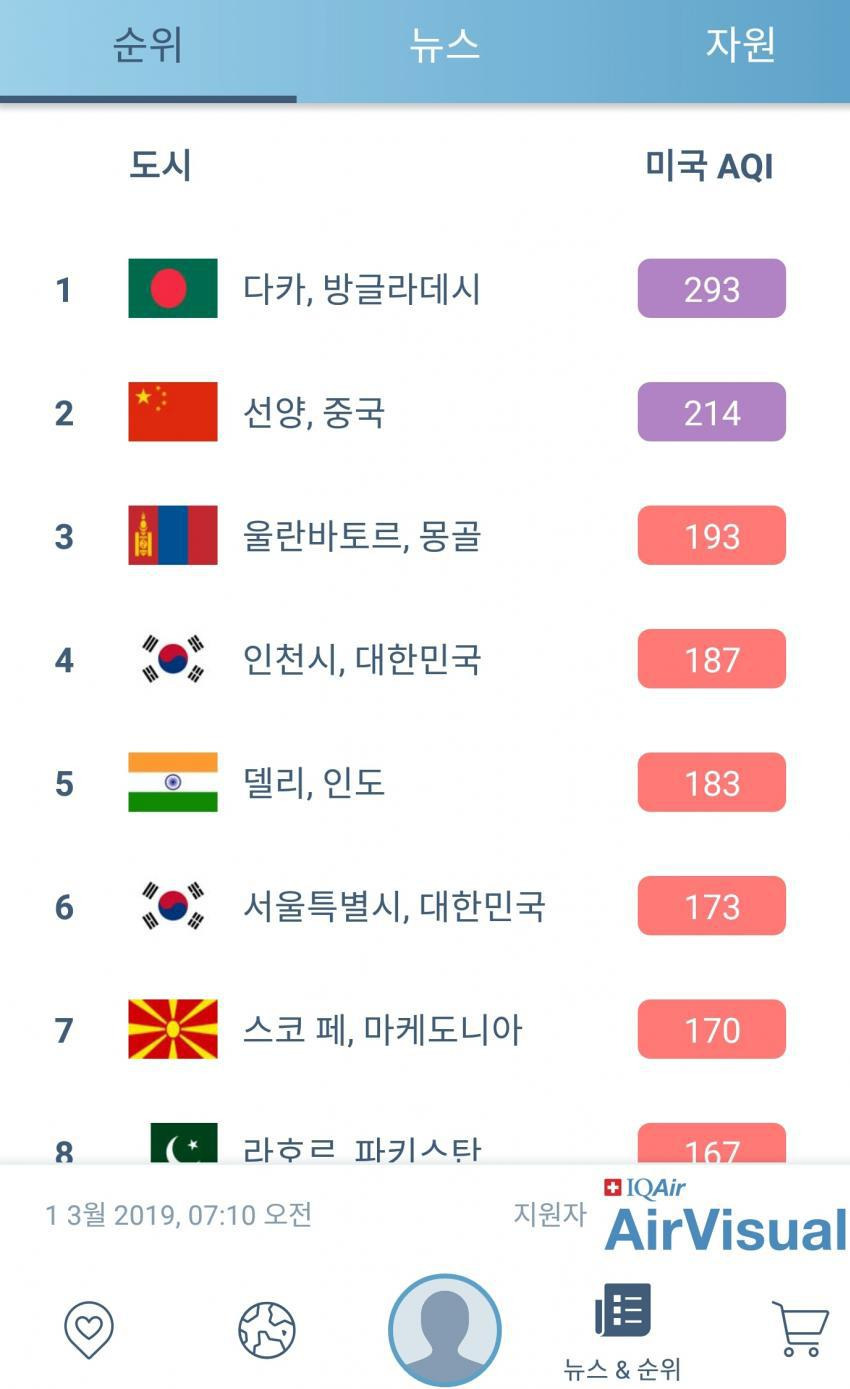Switch to the 뉴스 tab

coord(444,46)
